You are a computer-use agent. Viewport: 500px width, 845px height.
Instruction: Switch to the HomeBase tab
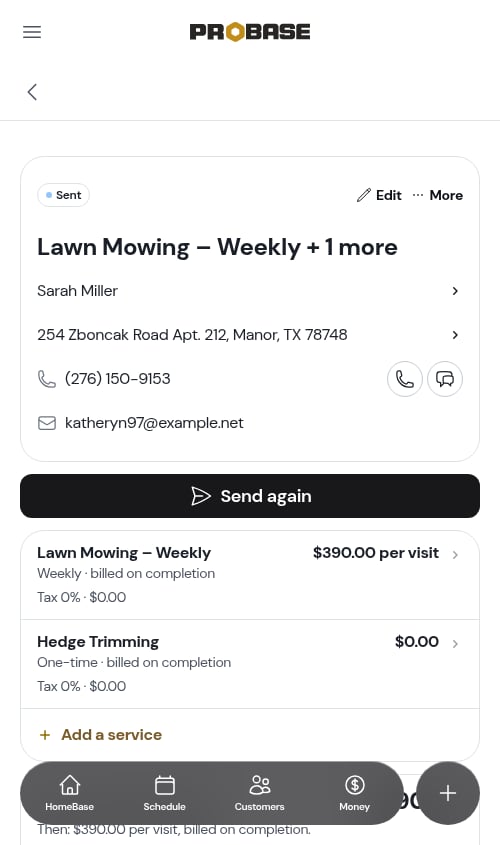click(70, 793)
